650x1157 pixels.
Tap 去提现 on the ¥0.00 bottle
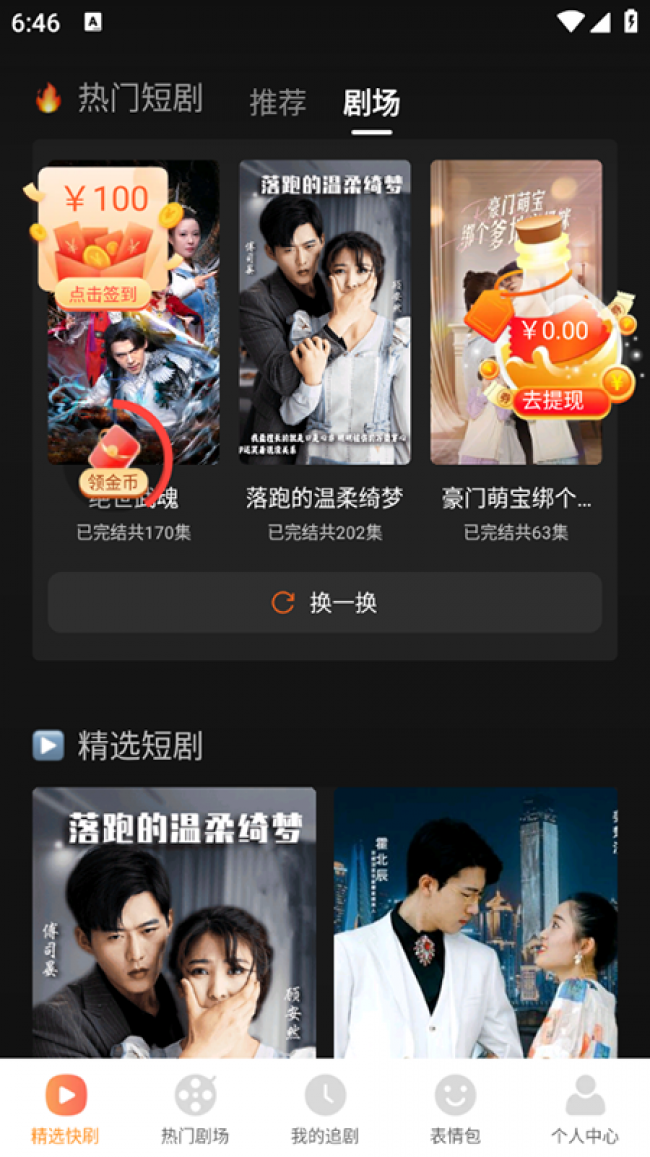(554, 402)
